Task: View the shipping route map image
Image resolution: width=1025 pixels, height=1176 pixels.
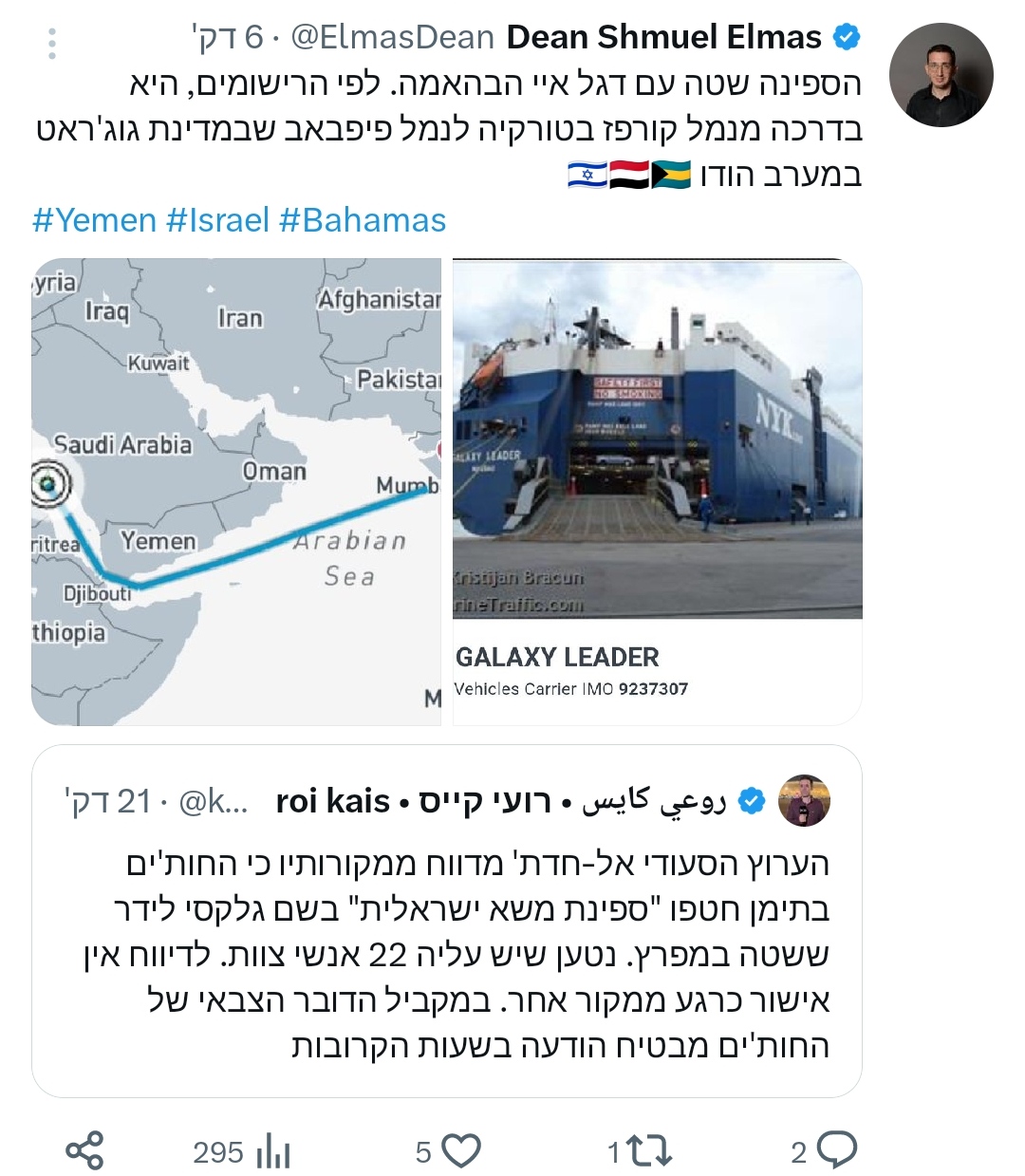Action: [236, 492]
